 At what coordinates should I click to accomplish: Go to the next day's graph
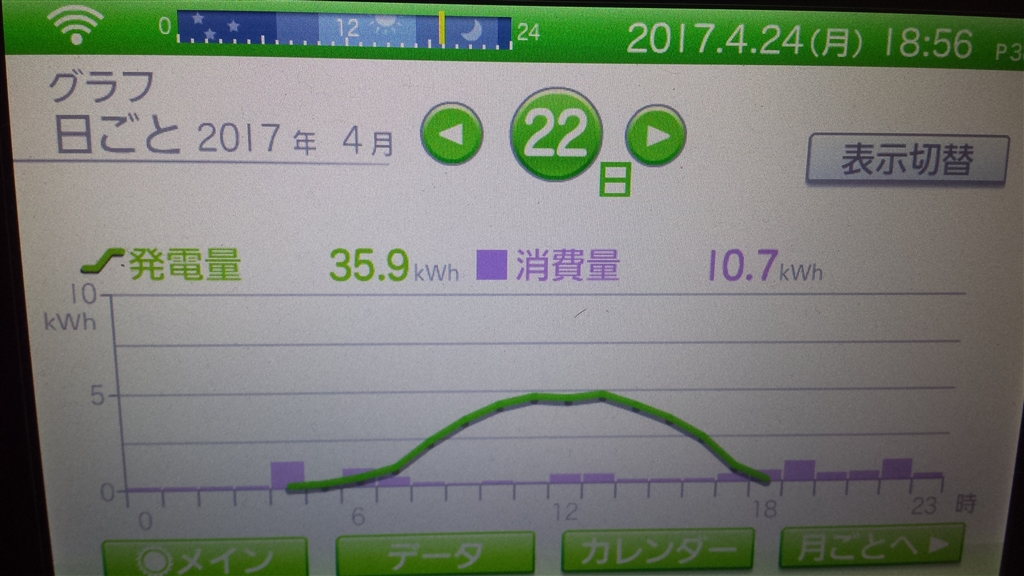(655, 134)
